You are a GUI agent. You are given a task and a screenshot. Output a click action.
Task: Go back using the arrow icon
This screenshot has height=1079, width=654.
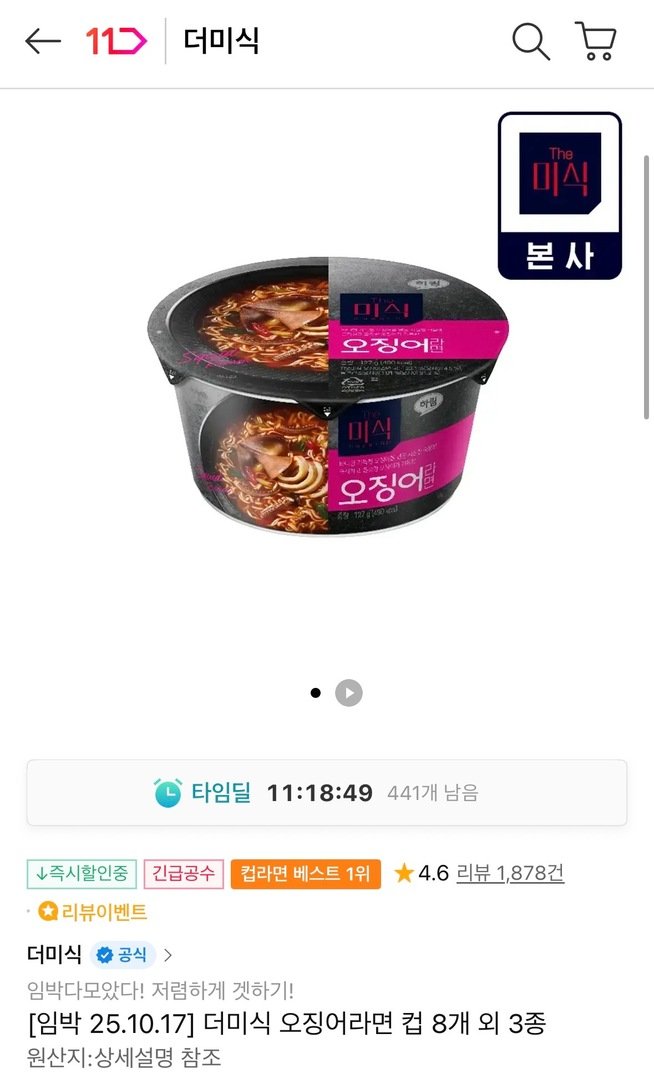[43, 41]
